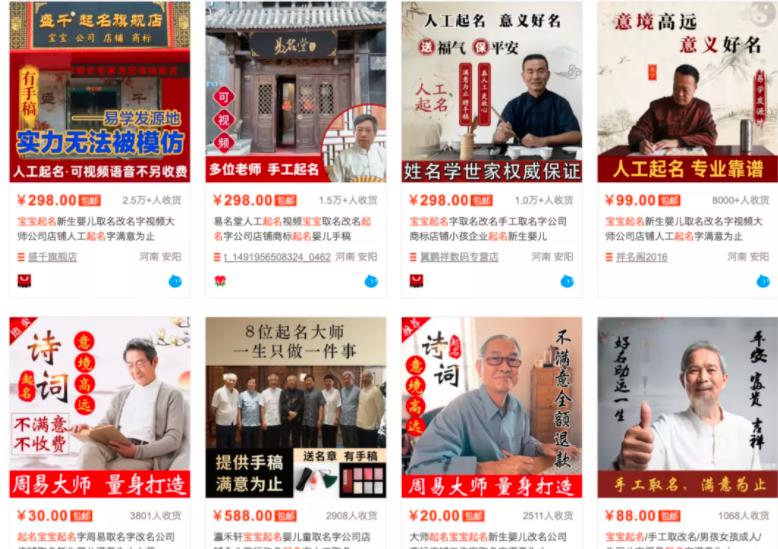Open title link of 易名堂人工起名视频 listing
The width and height of the screenshot is (778, 549).
[291, 229]
